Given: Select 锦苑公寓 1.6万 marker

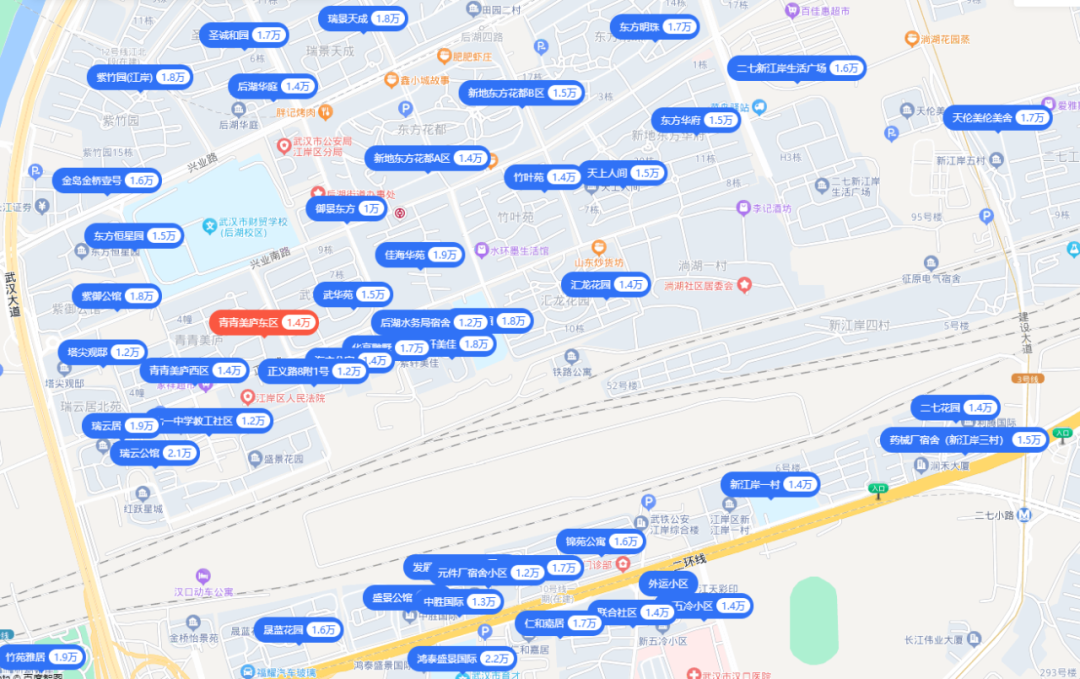Looking at the screenshot, I should [598, 541].
